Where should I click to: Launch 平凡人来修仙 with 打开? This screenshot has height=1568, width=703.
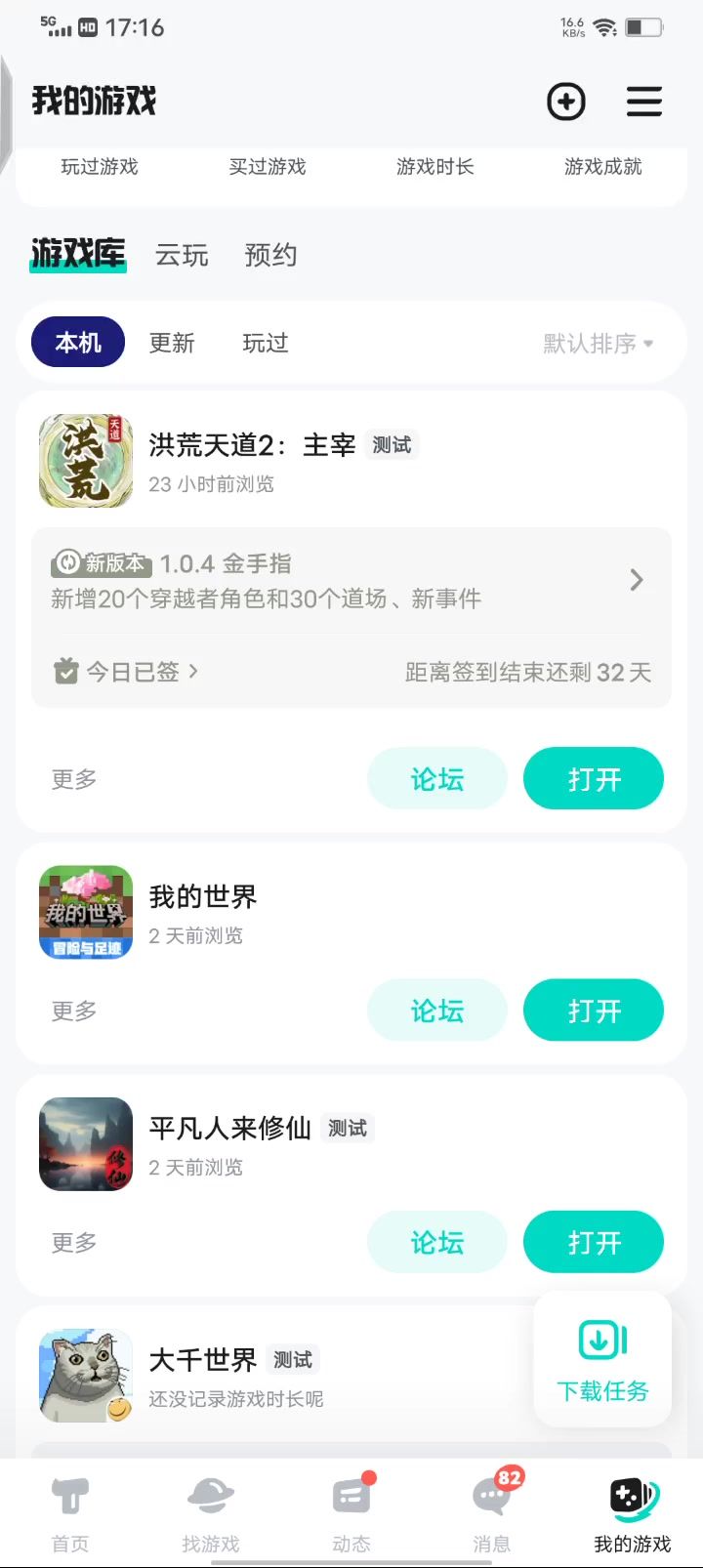(x=594, y=1242)
